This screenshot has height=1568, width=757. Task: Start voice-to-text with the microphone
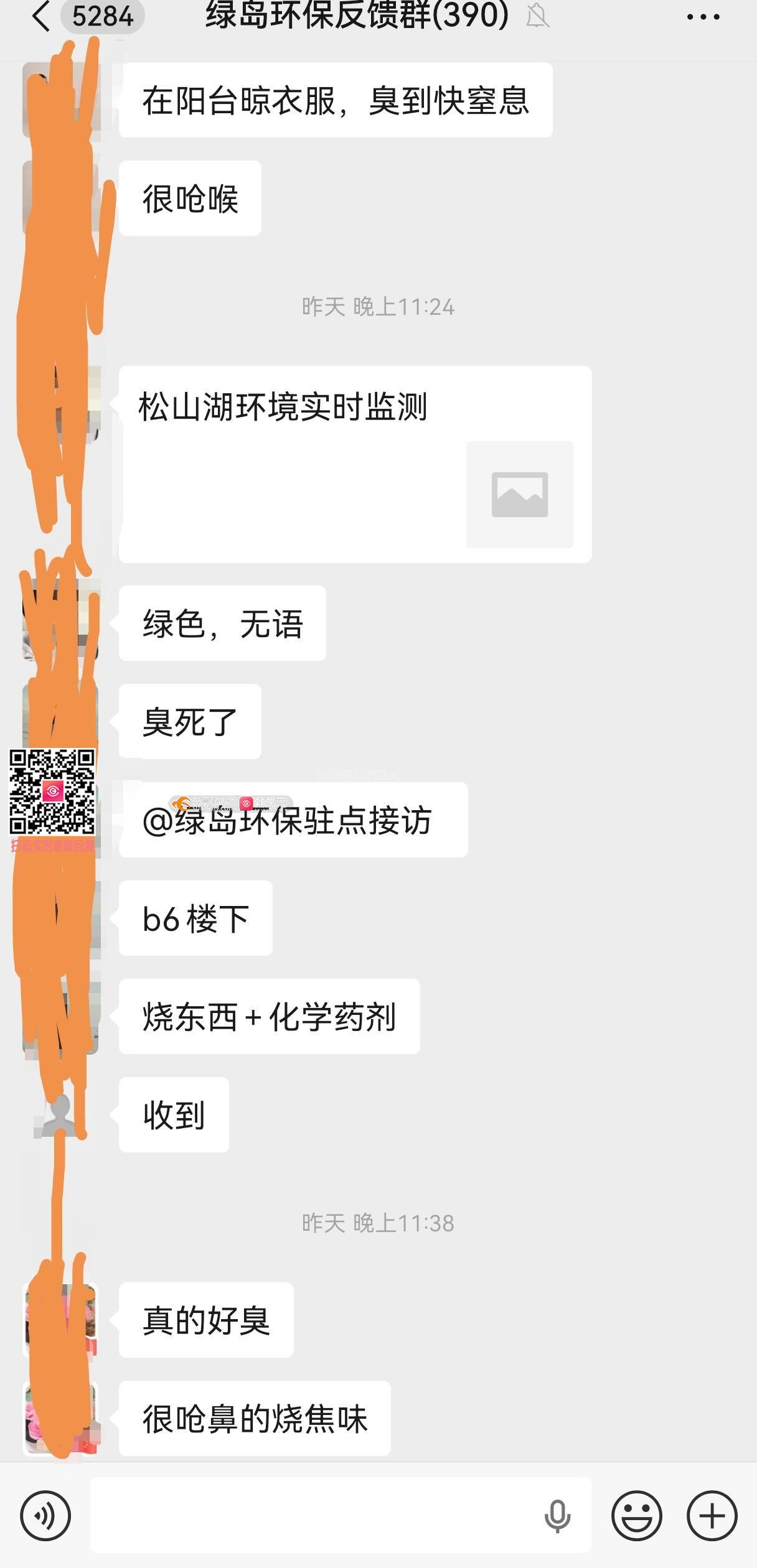[x=557, y=1516]
